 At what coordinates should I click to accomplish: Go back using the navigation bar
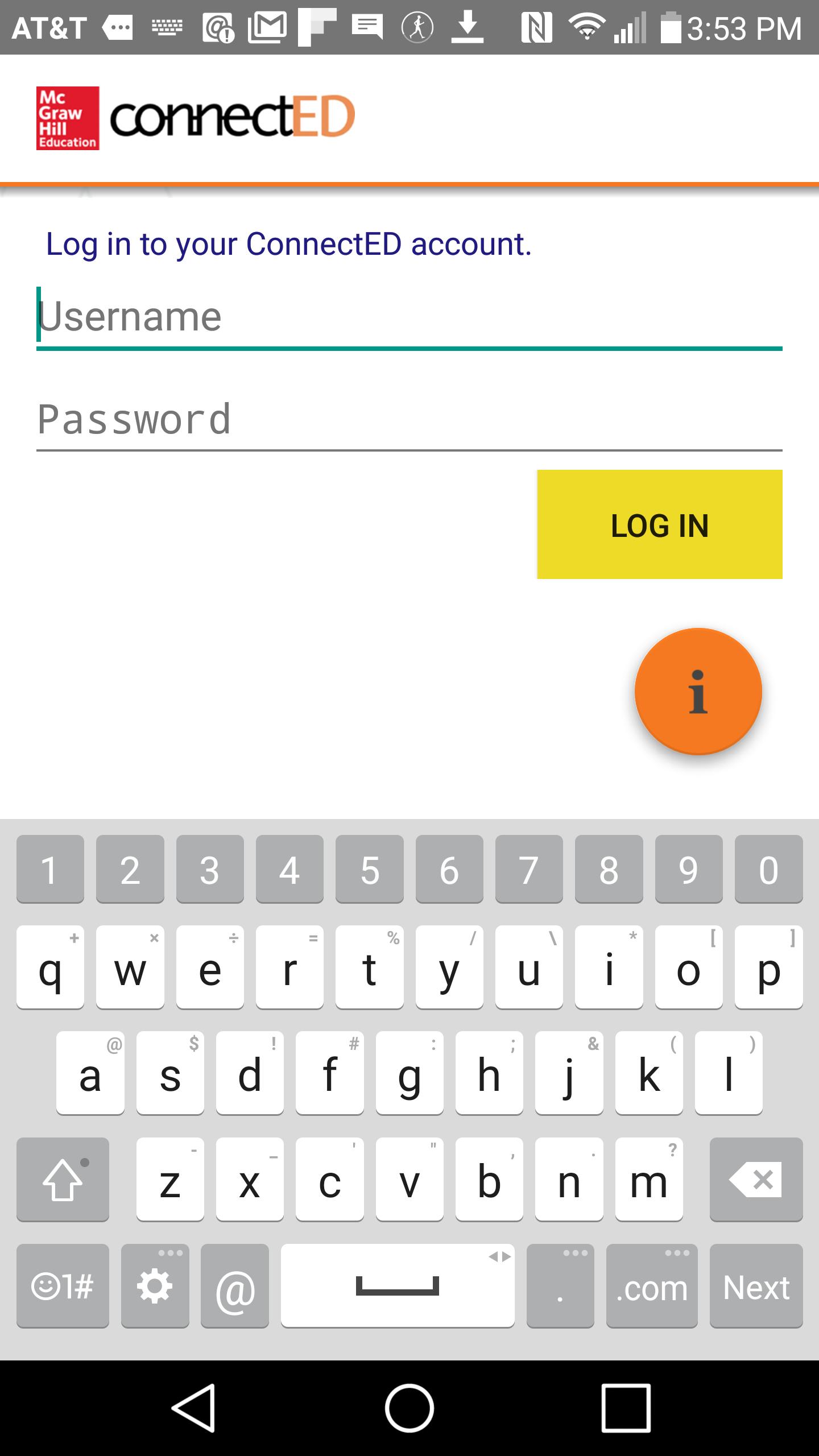193,1407
